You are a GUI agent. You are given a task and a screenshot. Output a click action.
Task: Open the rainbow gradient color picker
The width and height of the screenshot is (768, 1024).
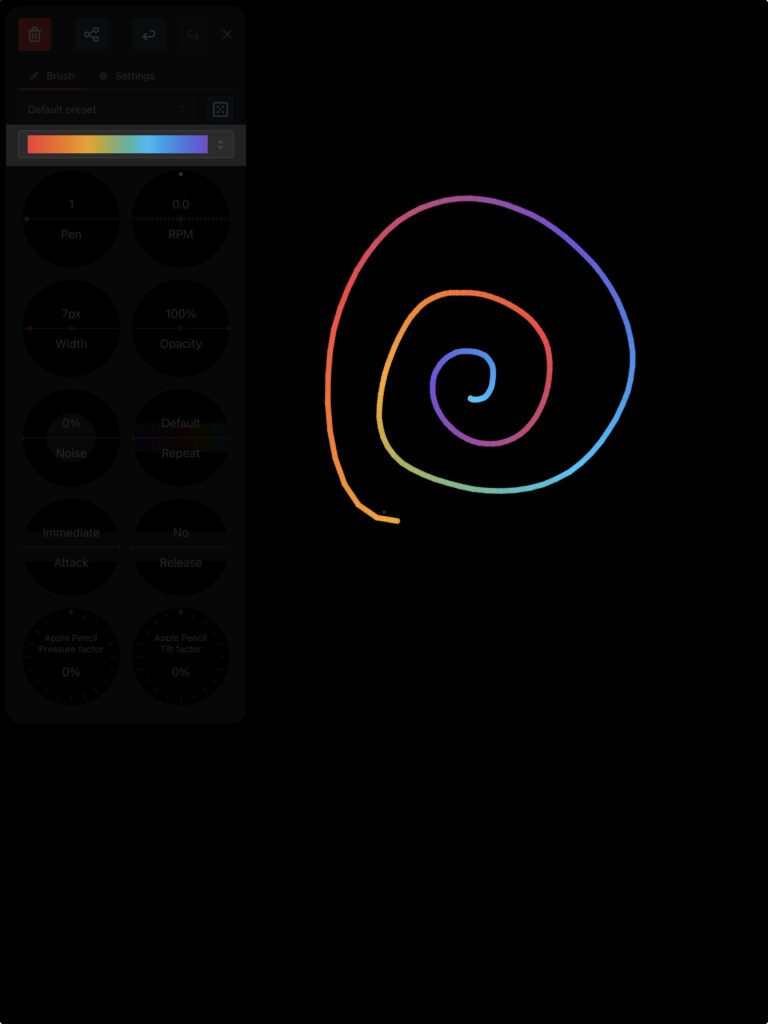coord(126,144)
